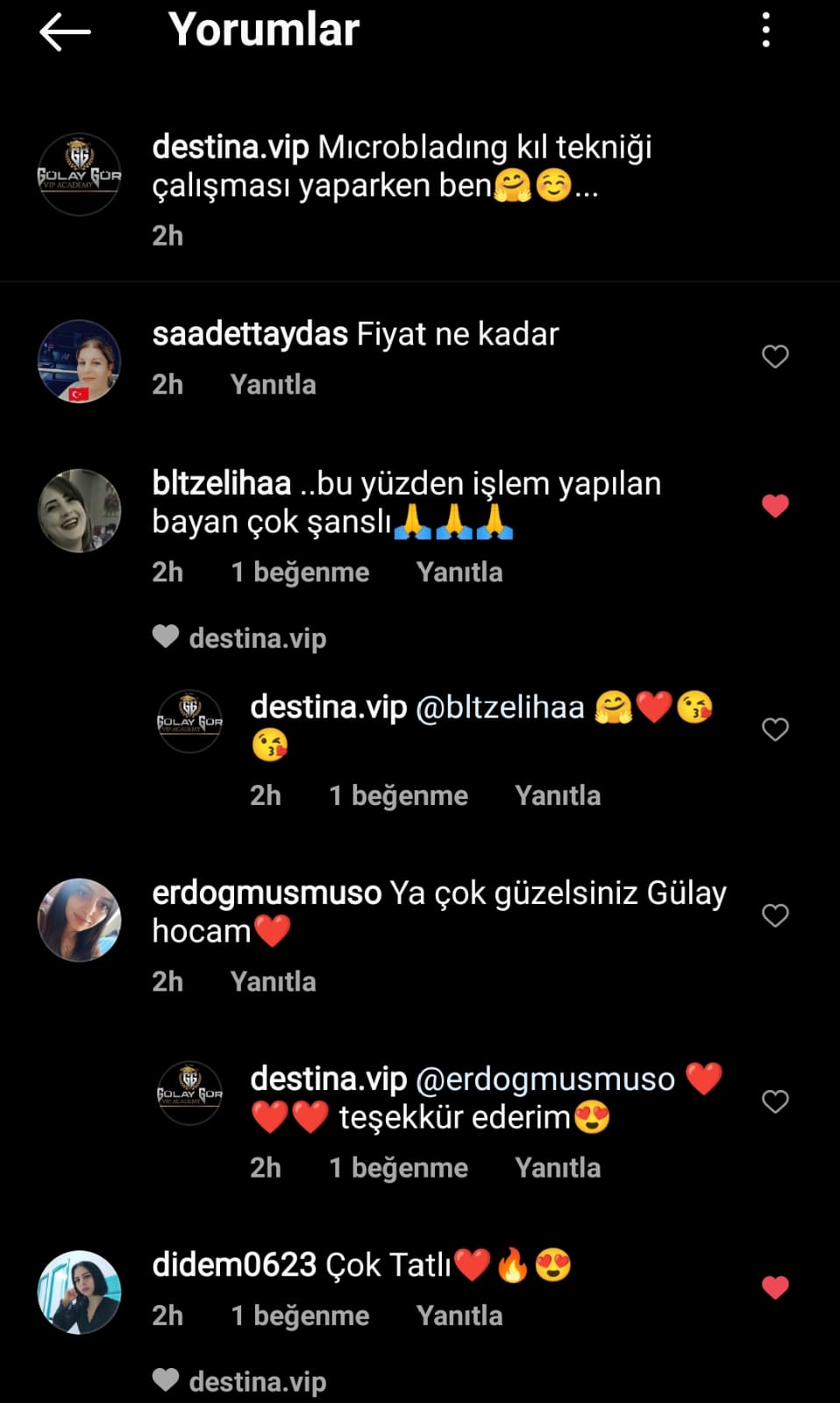Open destina.vip profile from post caption
Screen dimensions: 840x1403
(231, 147)
